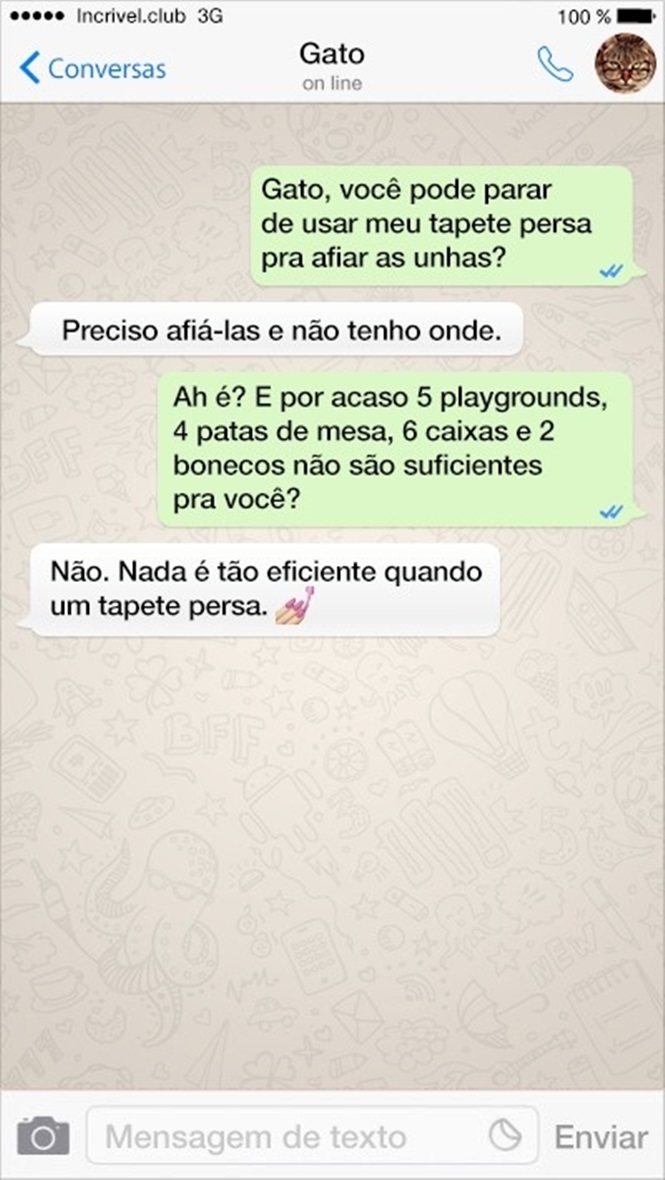This screenshot has height=1180, width=665.
Task: Open the sticker icon in message field
Action: pyautogui.click(x=505, y=1136)
